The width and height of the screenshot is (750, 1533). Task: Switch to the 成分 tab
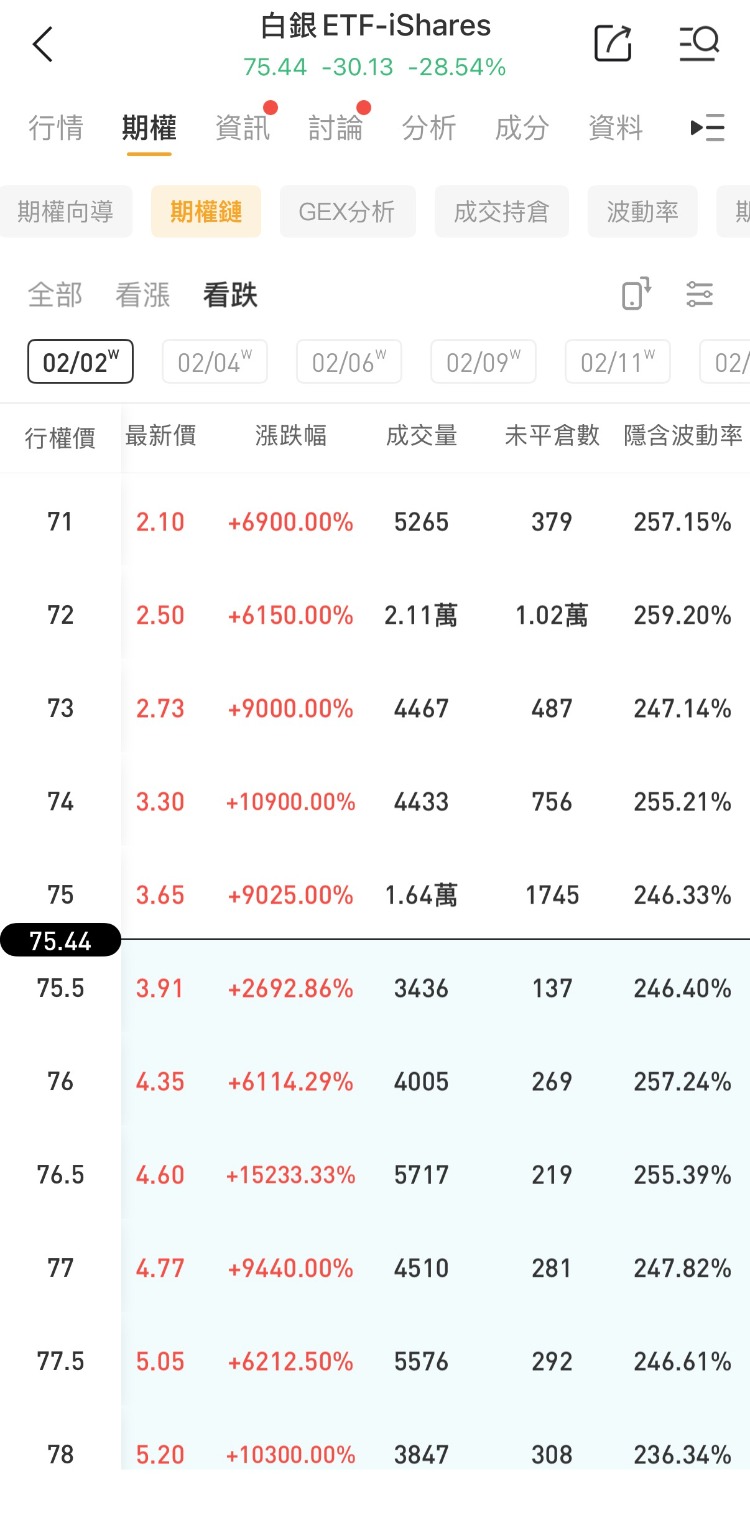[521, 128]
